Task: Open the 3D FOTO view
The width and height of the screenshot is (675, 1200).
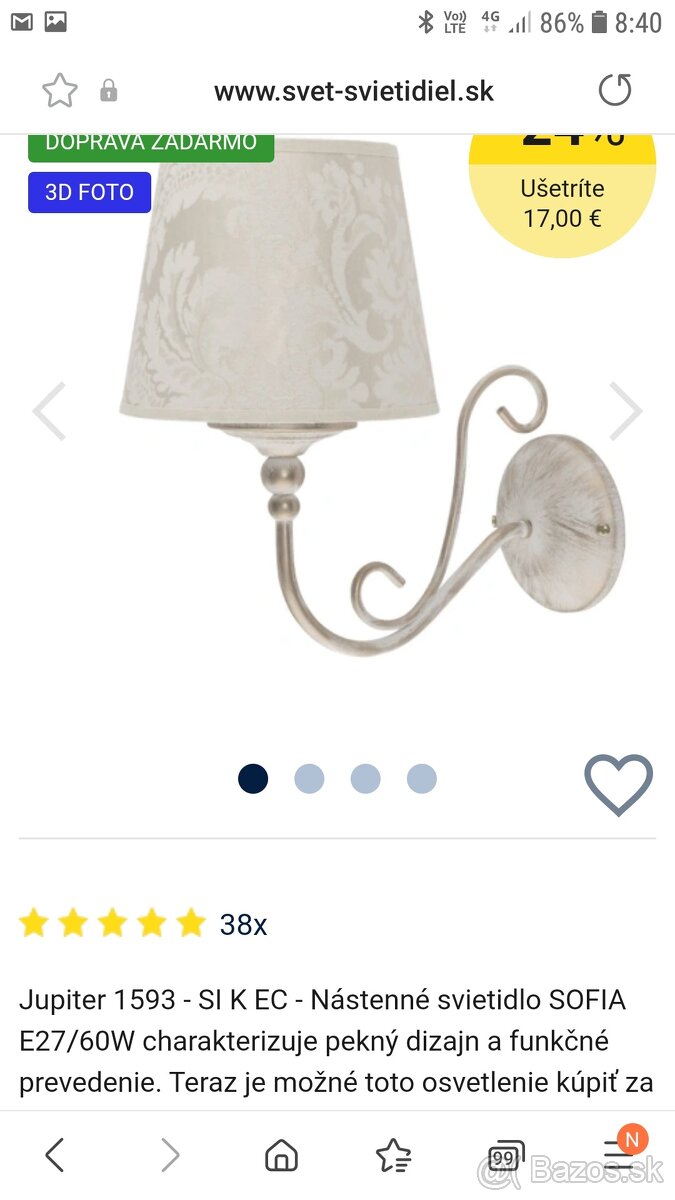Action: click(x=90, y=192)
